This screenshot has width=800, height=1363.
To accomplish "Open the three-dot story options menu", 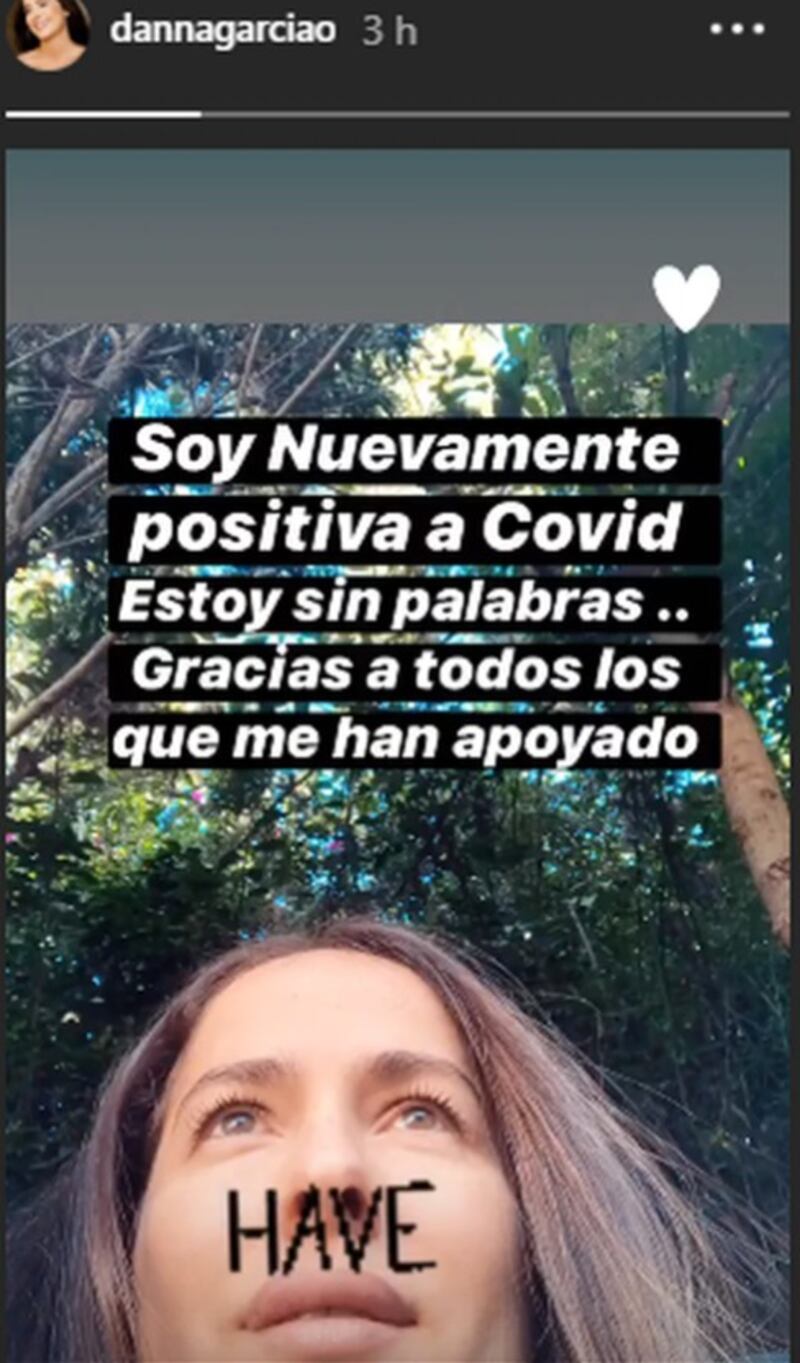I will (x=736, y=30).
